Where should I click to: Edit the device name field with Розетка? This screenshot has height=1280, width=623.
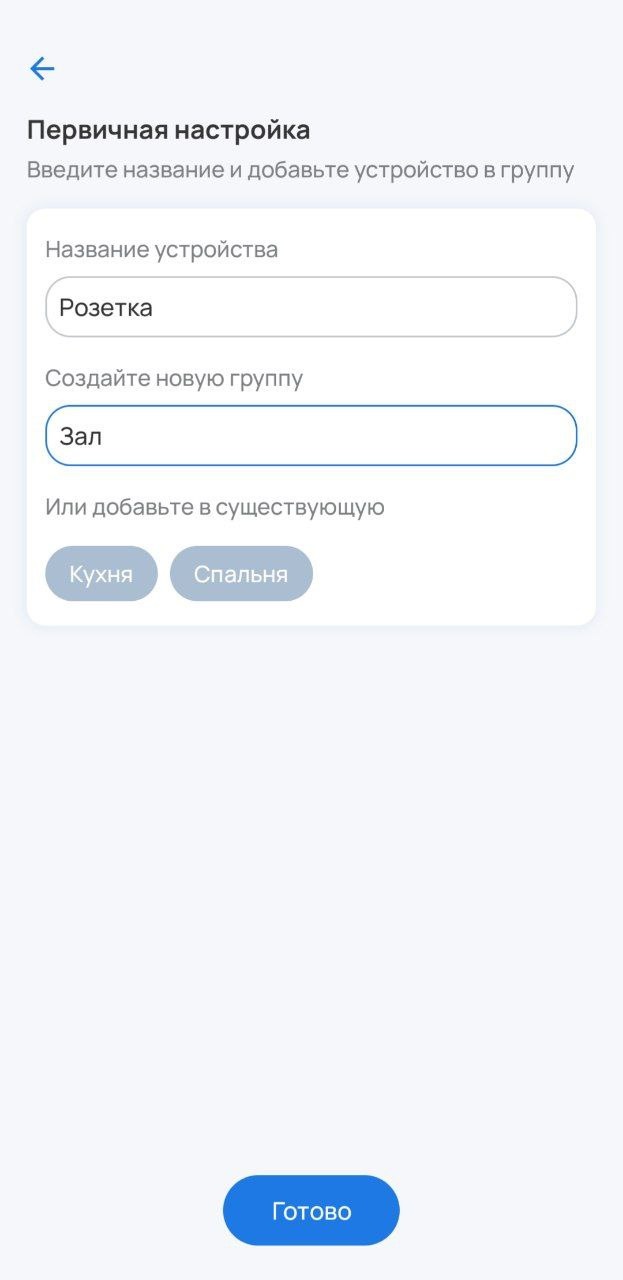310,307
